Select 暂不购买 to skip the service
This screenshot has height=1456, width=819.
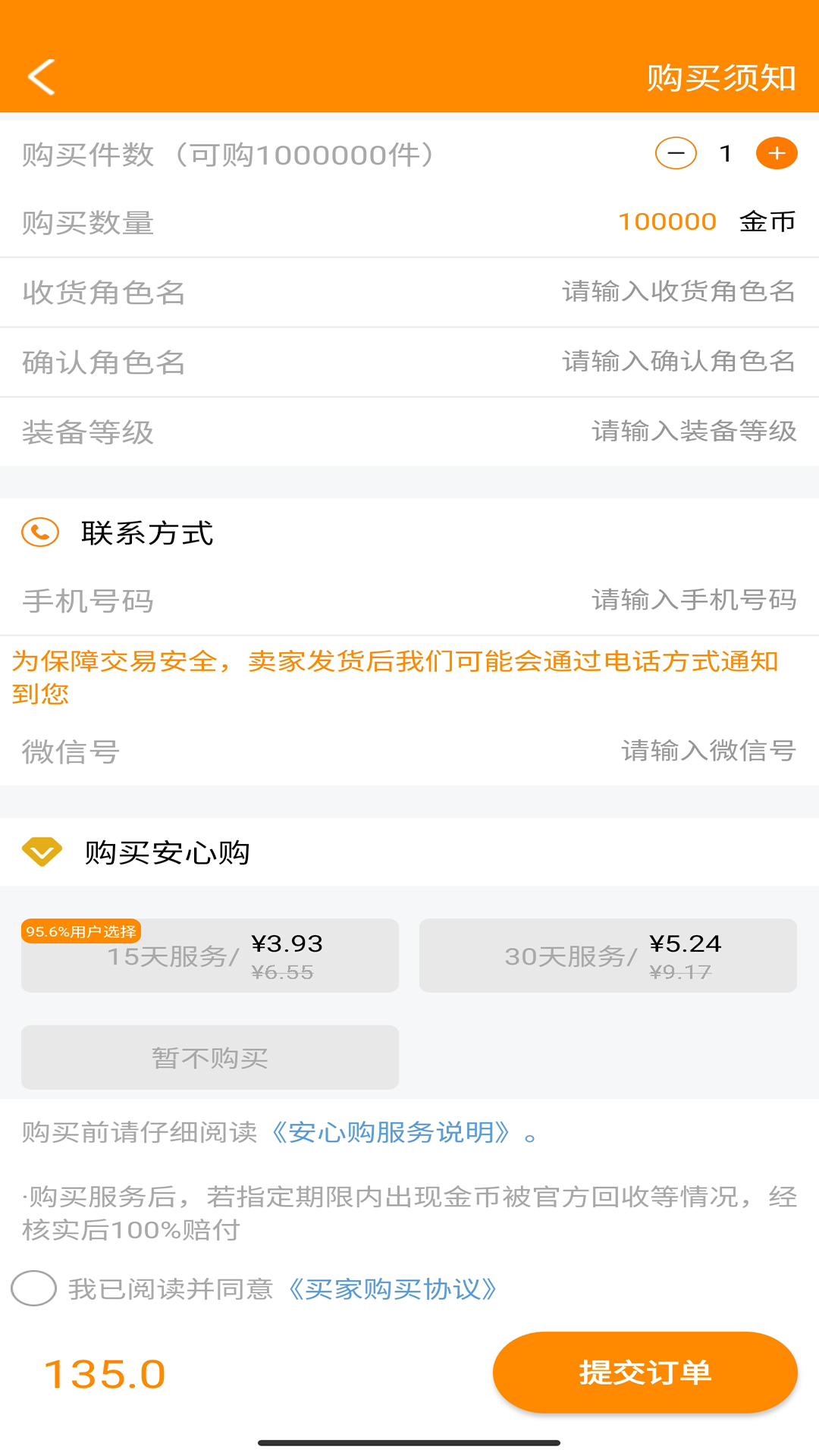point(210,1057)
